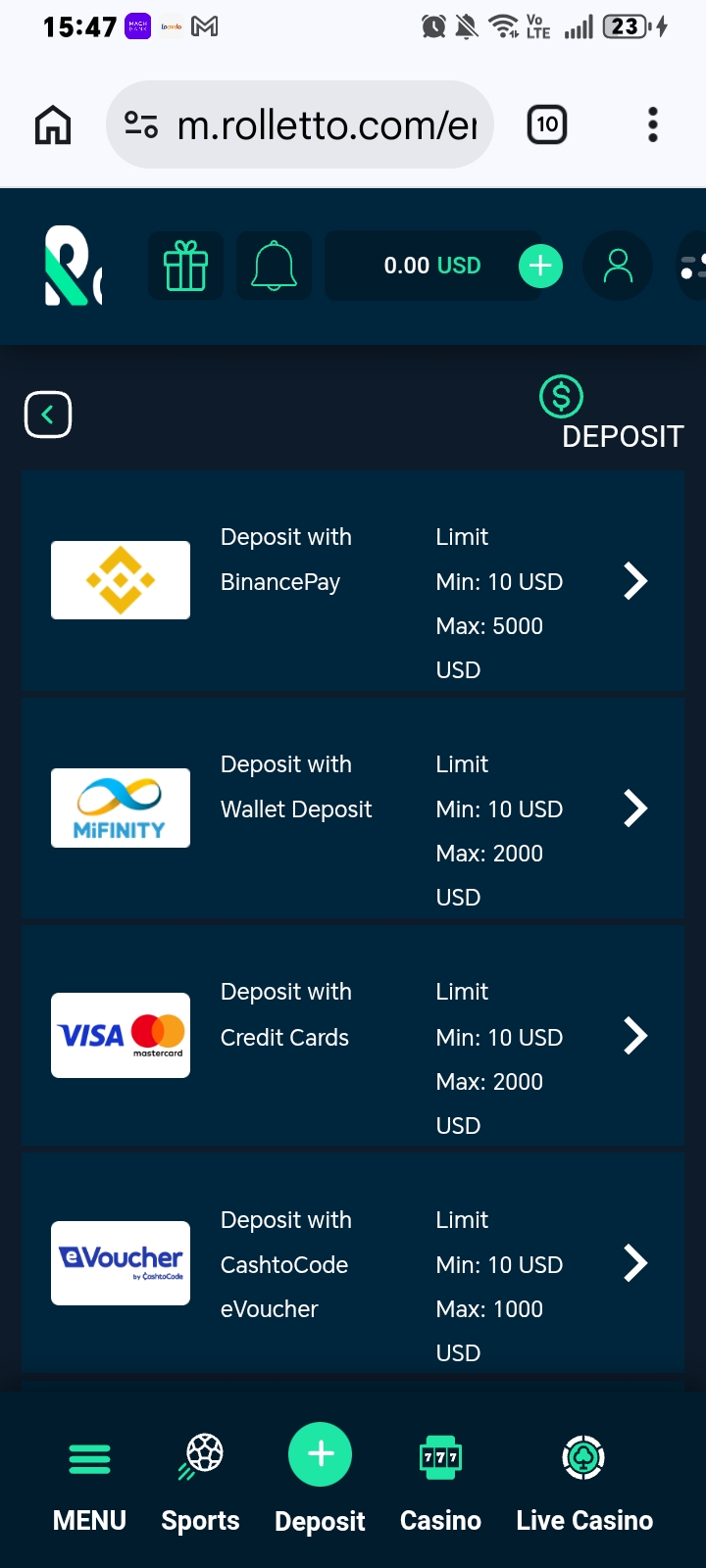The width and height of the screenshot is (706, 1568).
Task: Open the MENU drawer
Action: pyautogui.click(x=89, y=1482)
